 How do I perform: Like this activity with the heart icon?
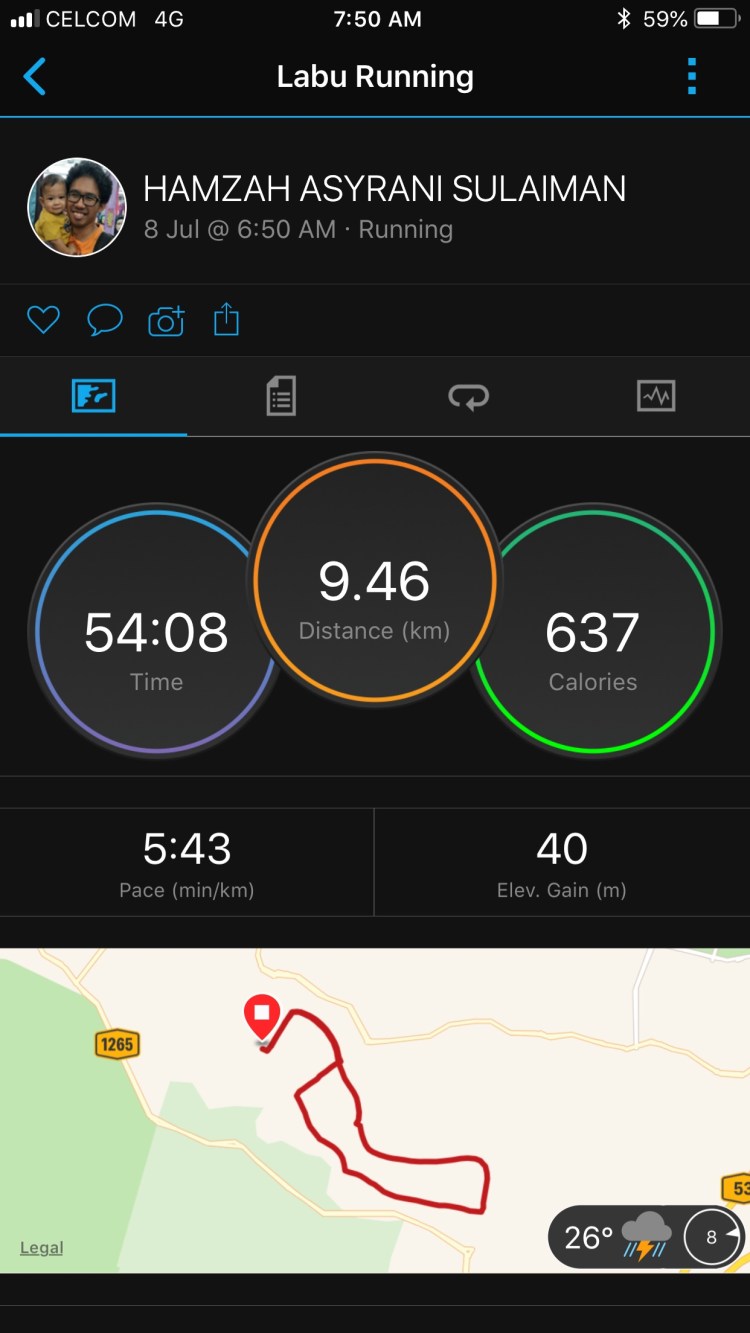tap(43, 320)
